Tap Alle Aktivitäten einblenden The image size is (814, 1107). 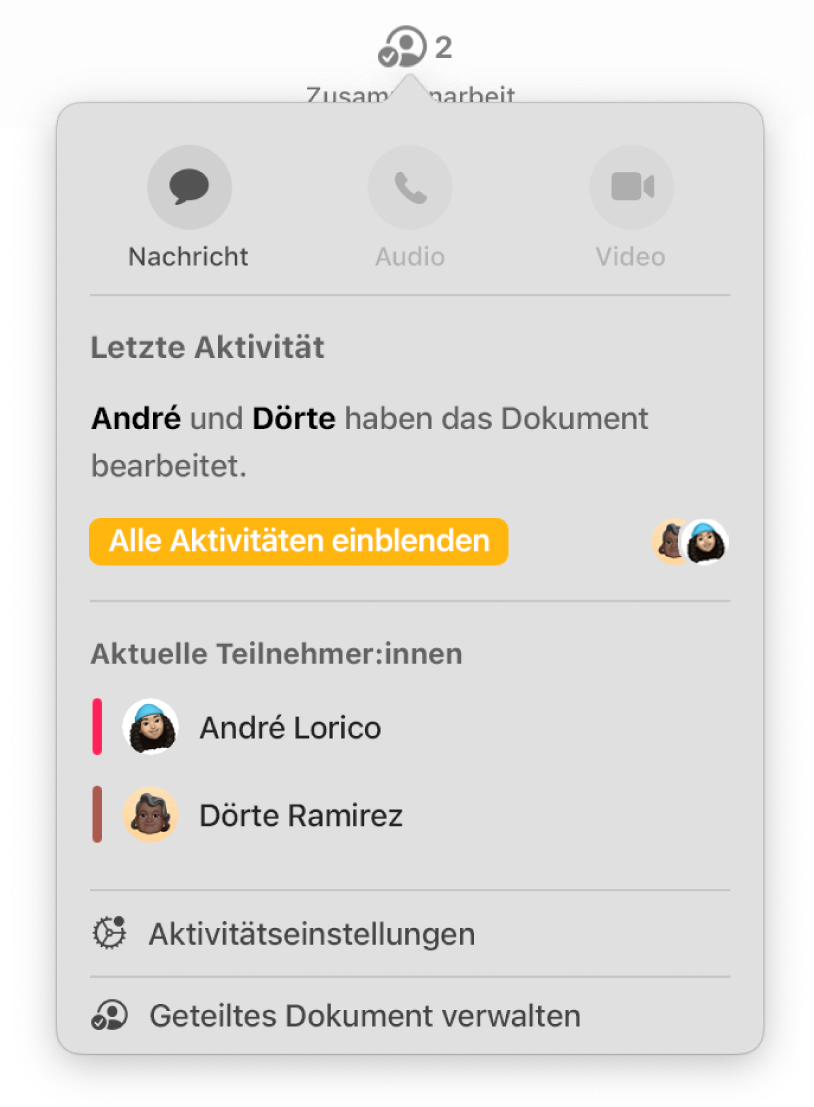click(299, 541)
